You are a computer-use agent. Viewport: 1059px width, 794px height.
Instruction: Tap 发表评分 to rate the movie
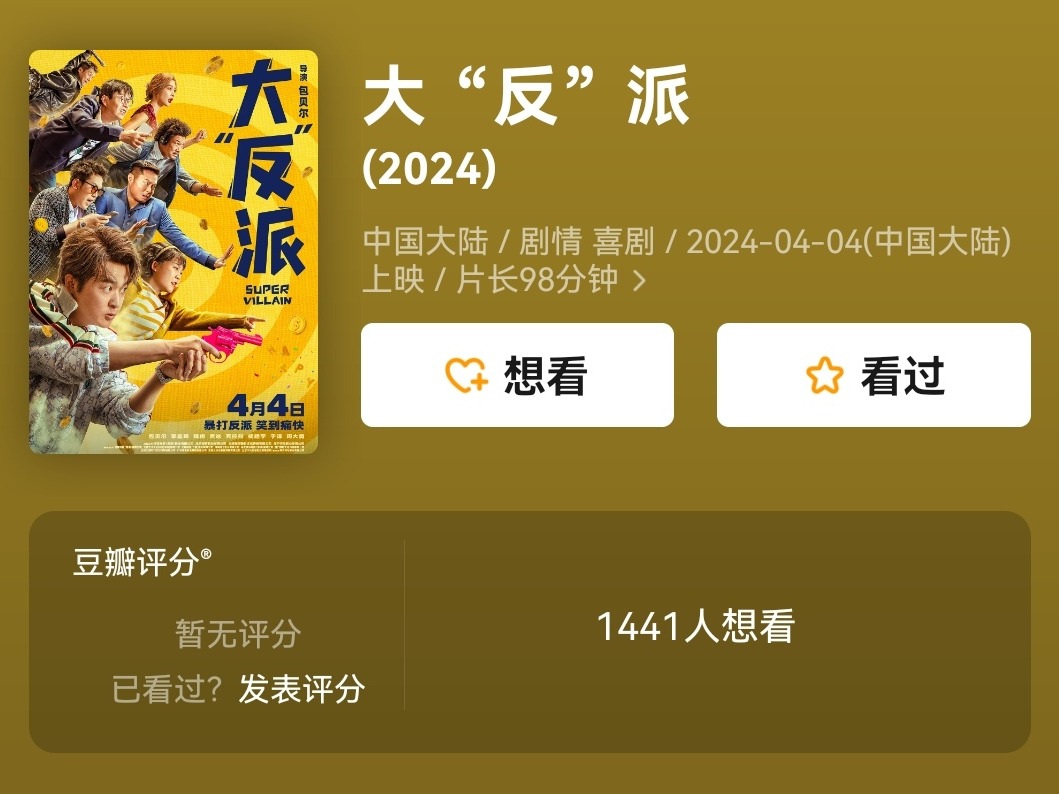pos(301,689)
